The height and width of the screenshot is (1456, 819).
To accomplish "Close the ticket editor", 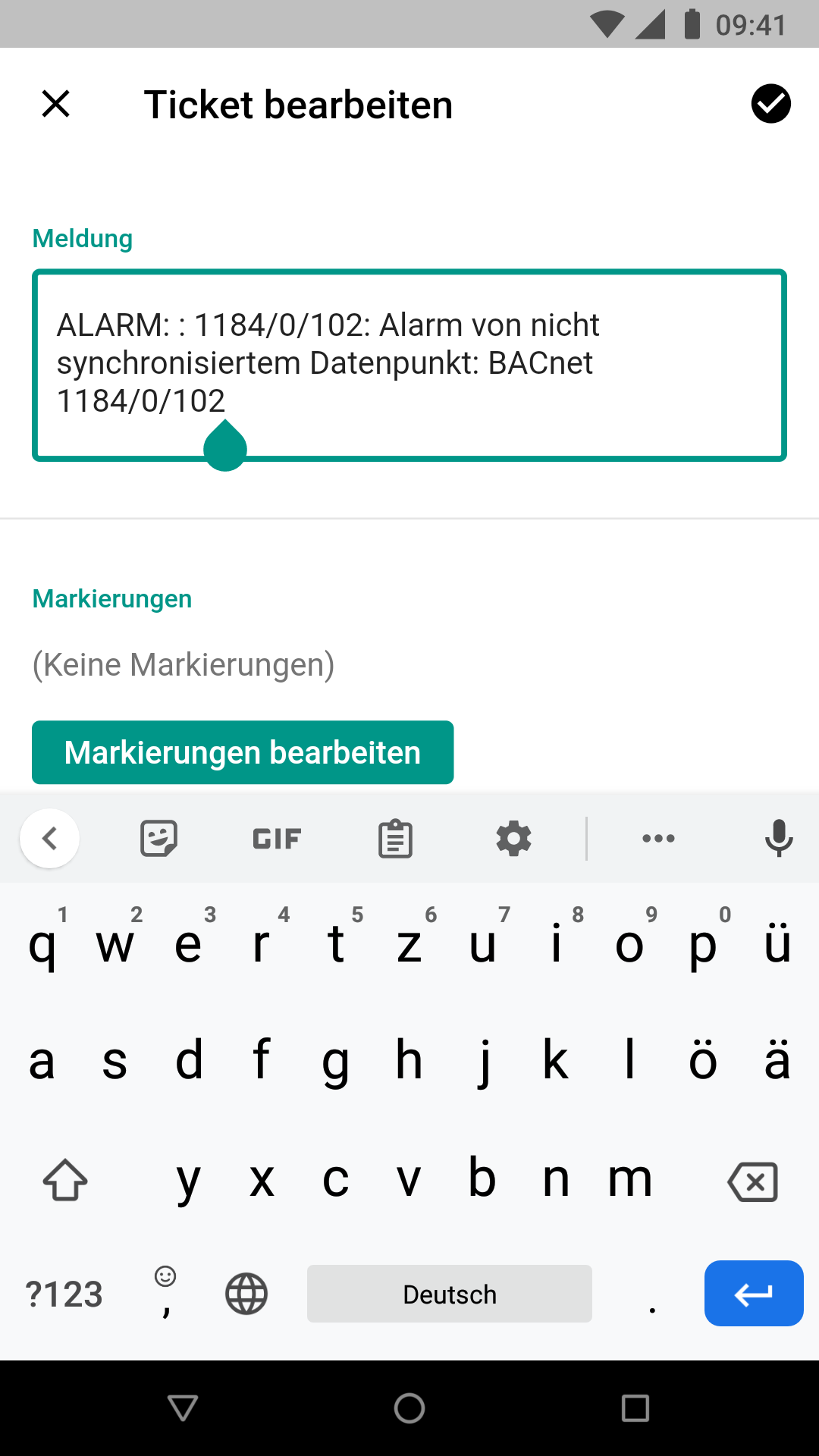I will coord(55,104).
